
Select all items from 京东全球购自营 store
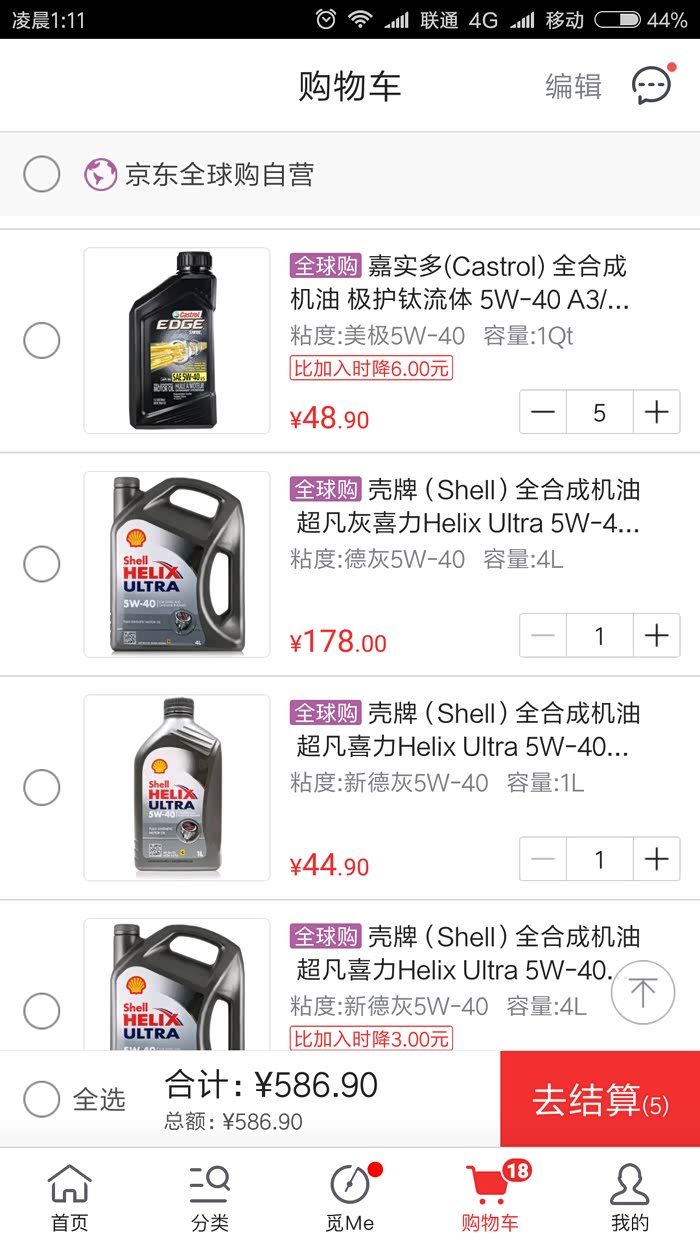(x=42, y=175)
